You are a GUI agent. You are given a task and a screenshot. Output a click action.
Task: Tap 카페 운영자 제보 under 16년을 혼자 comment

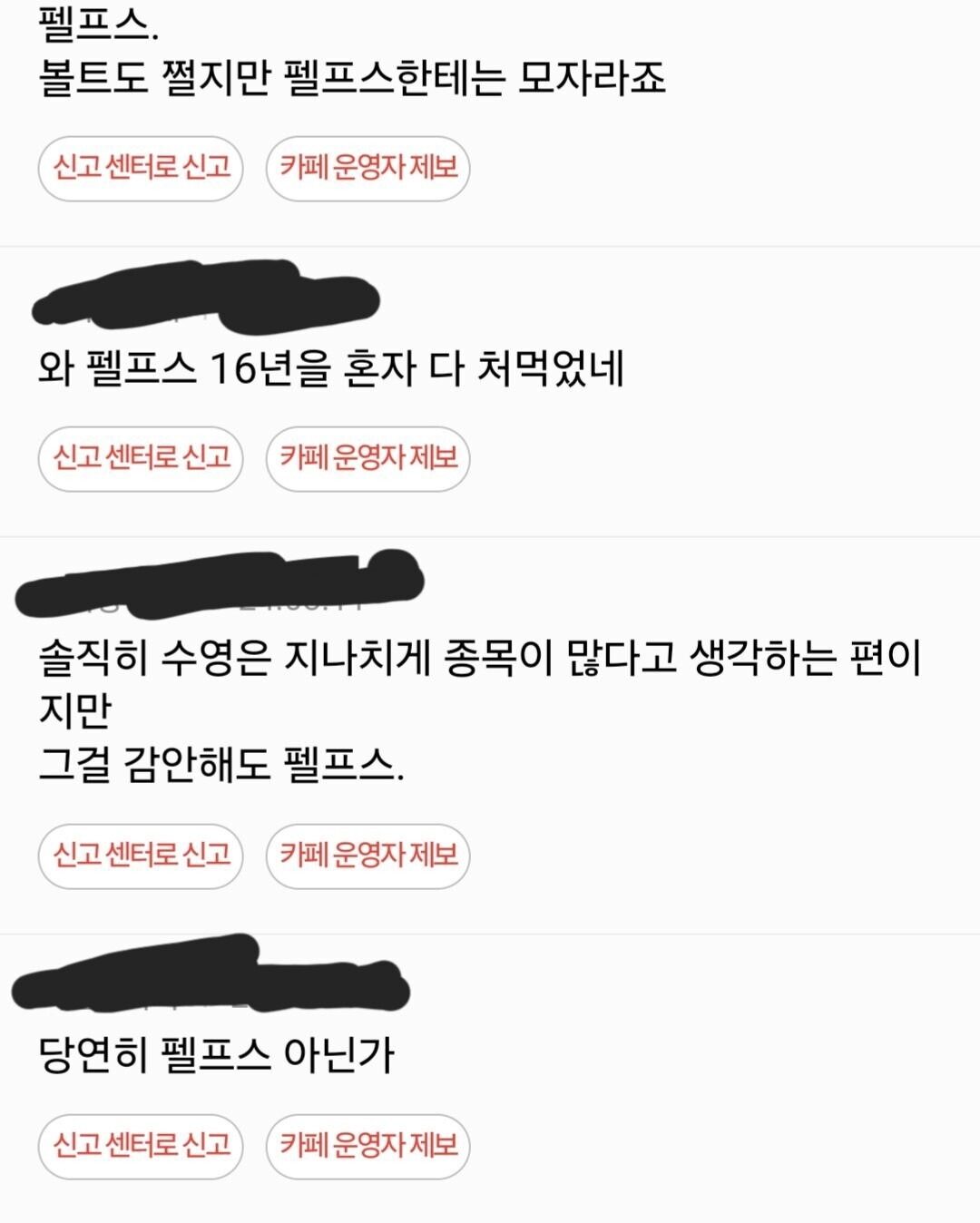coord(367,459)
